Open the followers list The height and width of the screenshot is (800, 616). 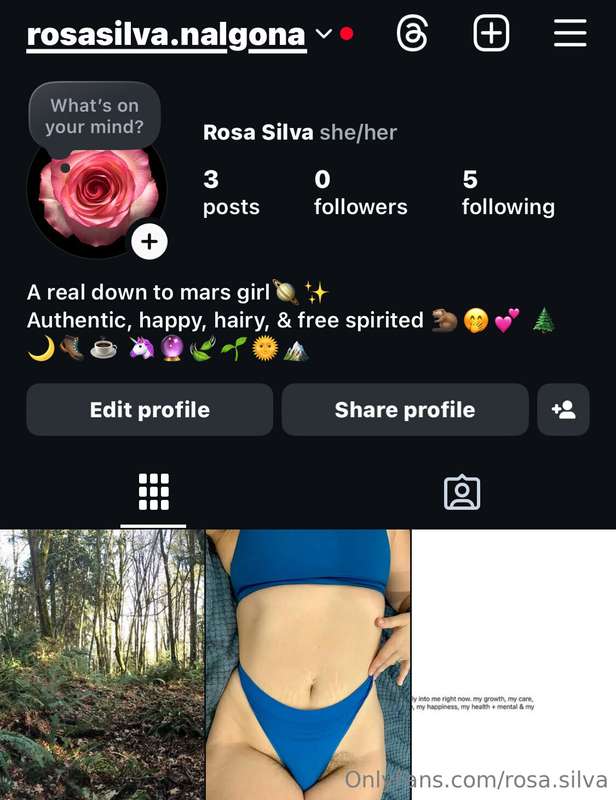[x=360, y=193]
